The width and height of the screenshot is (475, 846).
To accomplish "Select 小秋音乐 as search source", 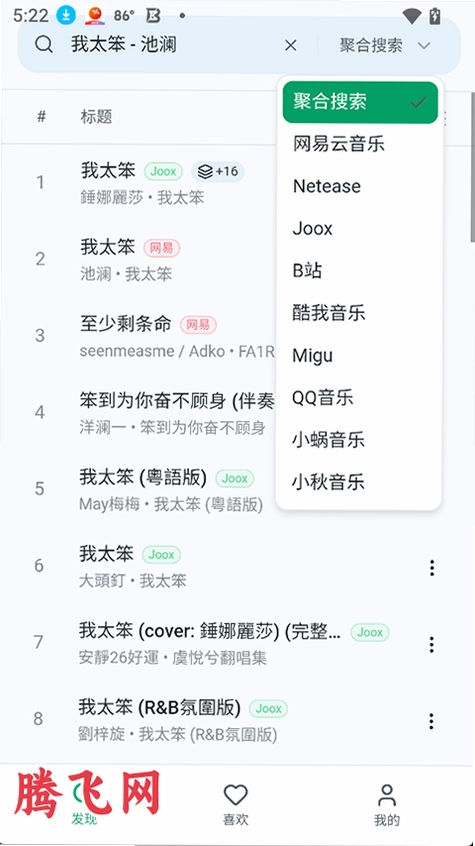I will (359, 481).
